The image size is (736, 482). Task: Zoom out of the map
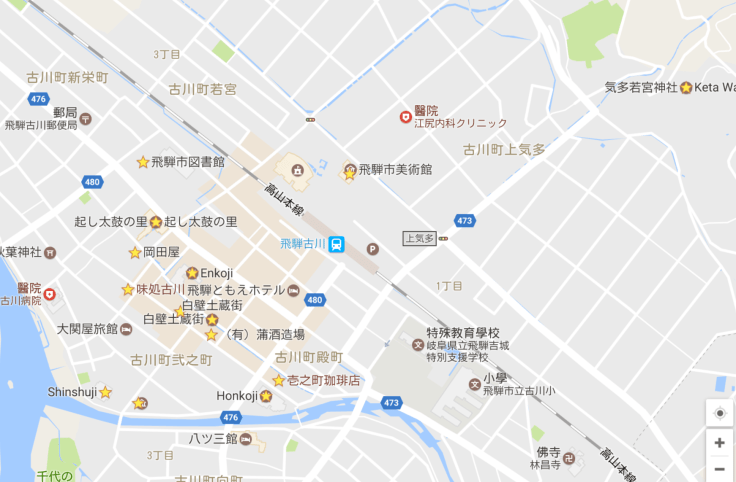[719, 469]
